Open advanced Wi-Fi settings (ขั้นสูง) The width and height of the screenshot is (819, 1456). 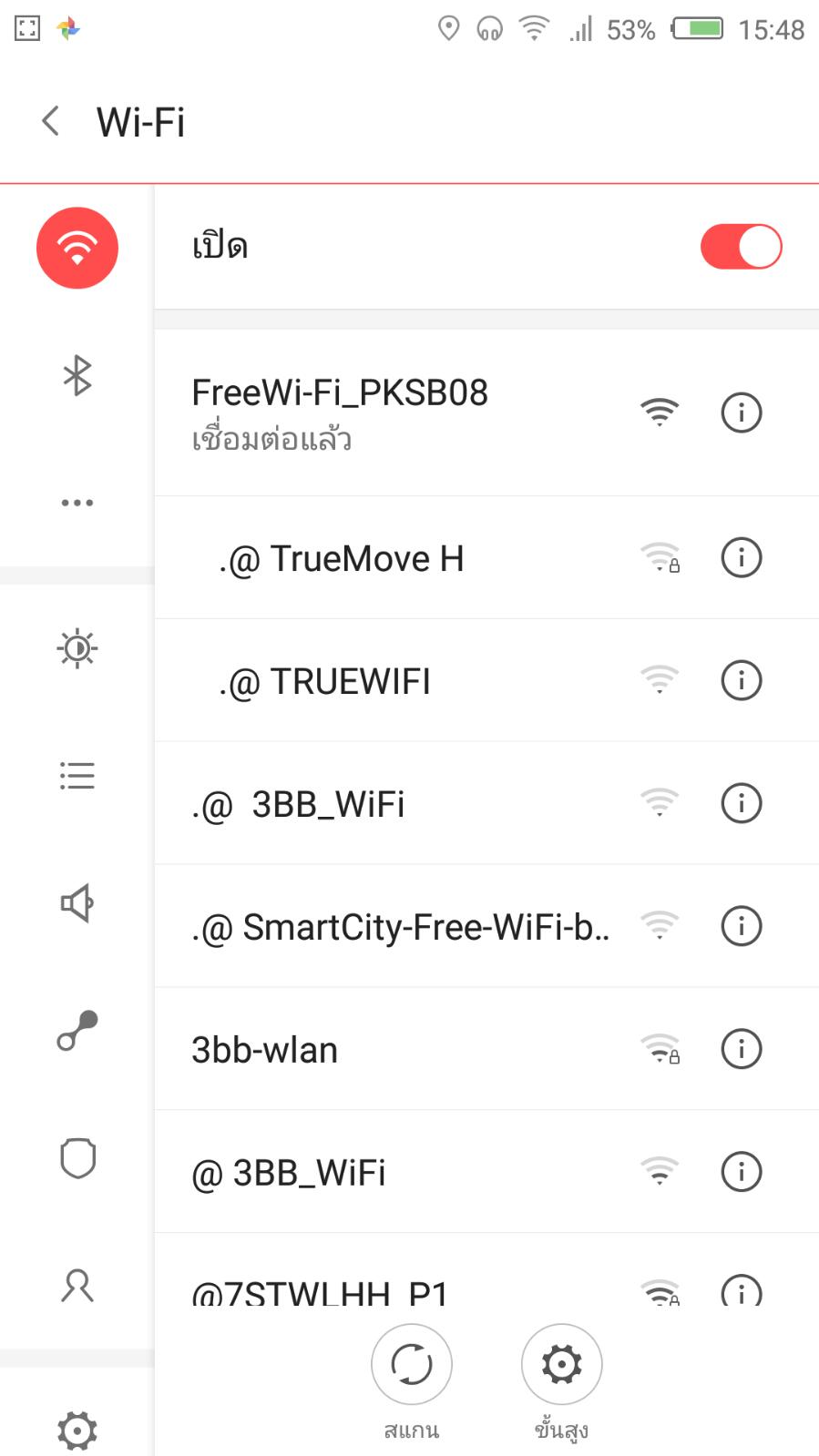(x=561, y=1365)
